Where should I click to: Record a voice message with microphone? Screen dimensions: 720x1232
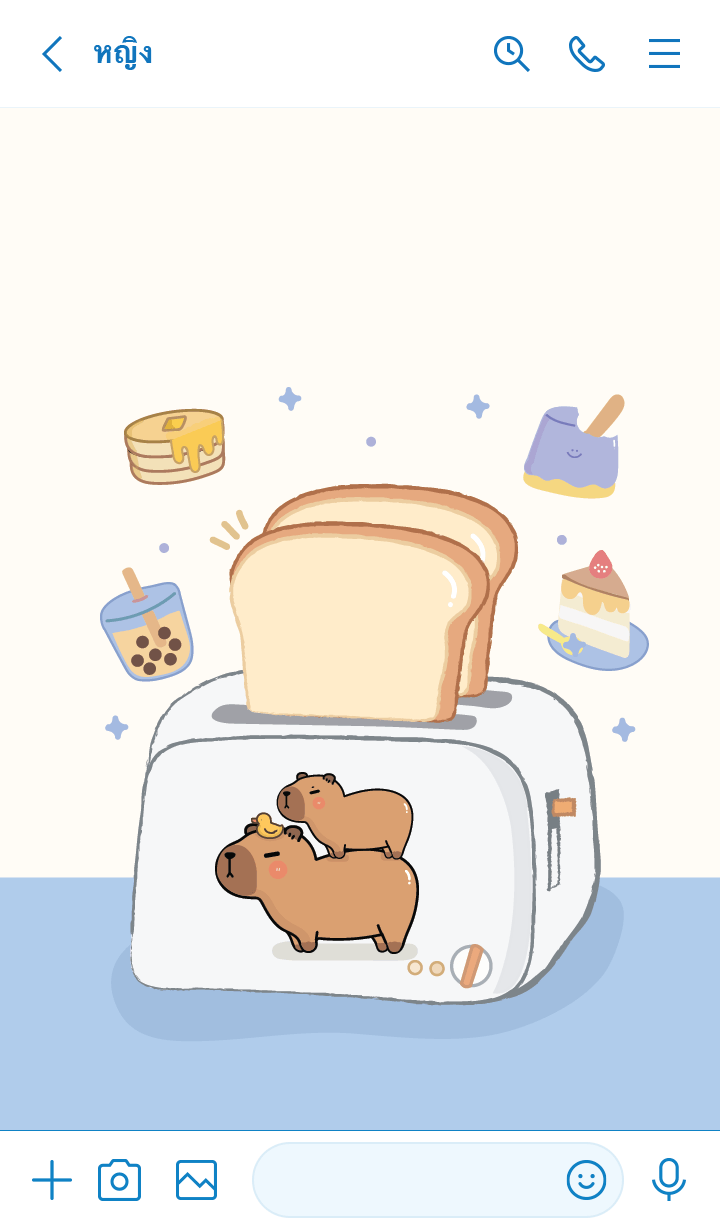(668, 1180)
